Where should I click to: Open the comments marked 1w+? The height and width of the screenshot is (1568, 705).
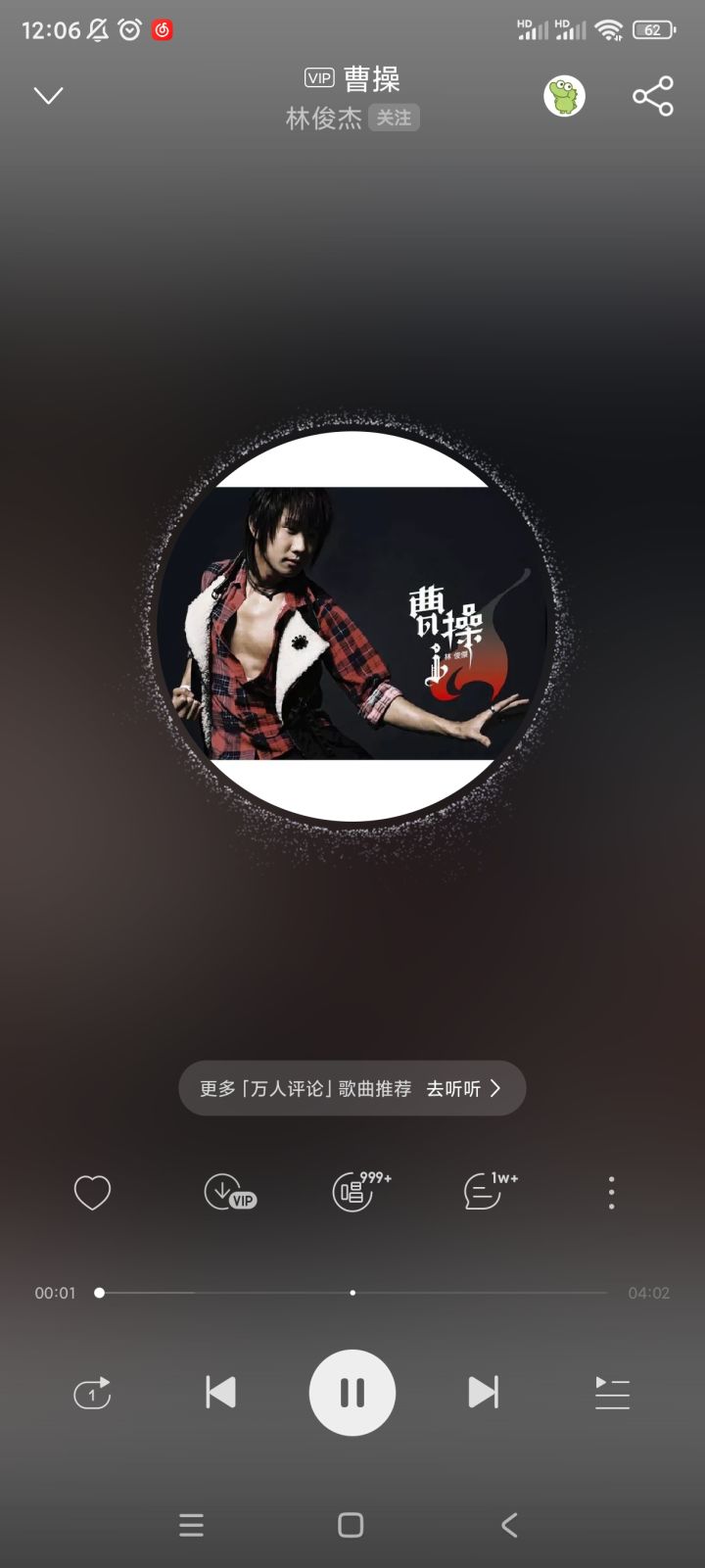point(490,1191)
